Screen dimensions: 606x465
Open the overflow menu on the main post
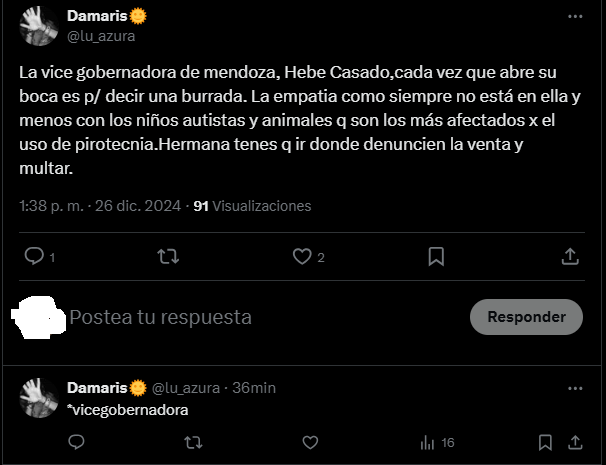click(574, 17)
